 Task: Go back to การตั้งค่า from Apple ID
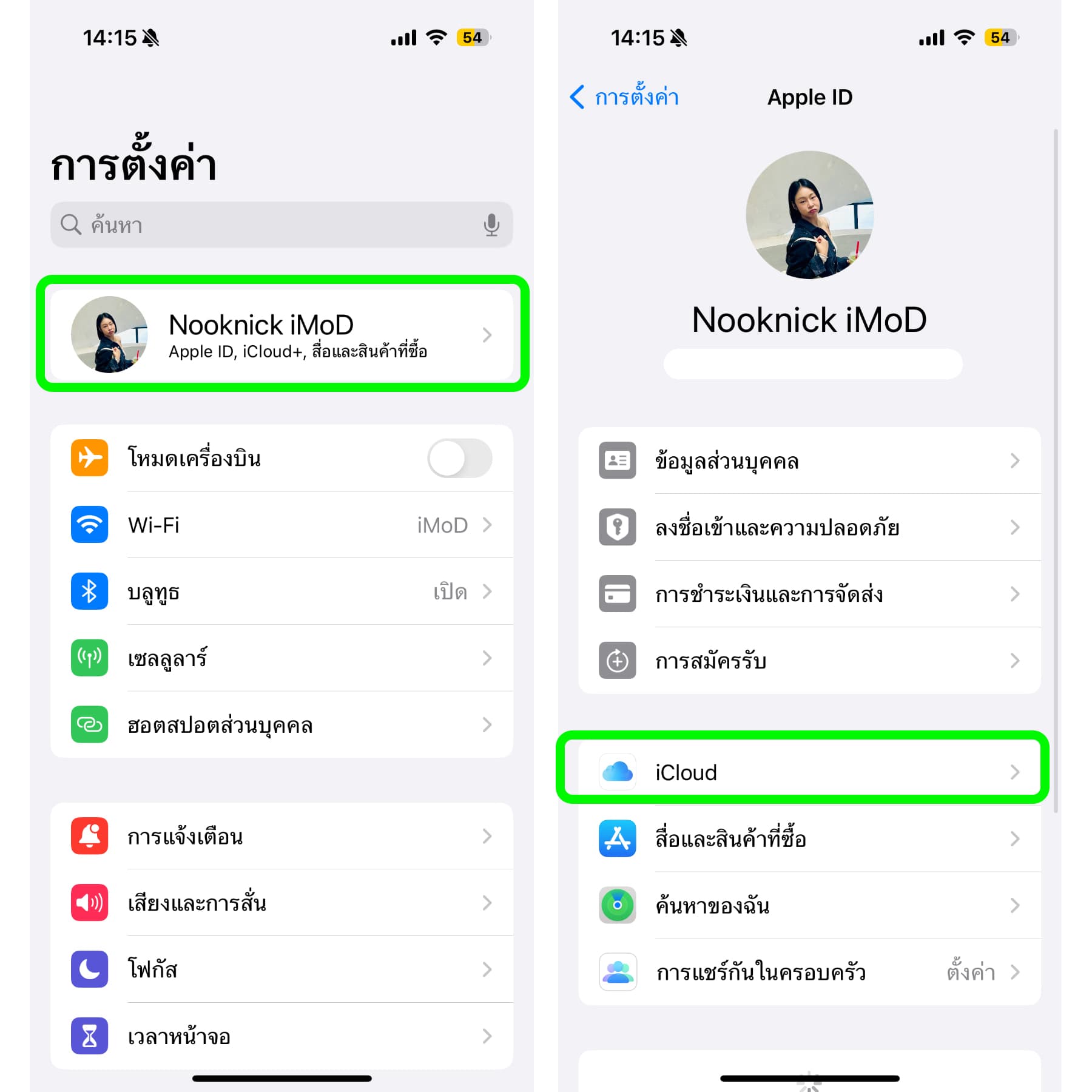[x=624, y=97]
